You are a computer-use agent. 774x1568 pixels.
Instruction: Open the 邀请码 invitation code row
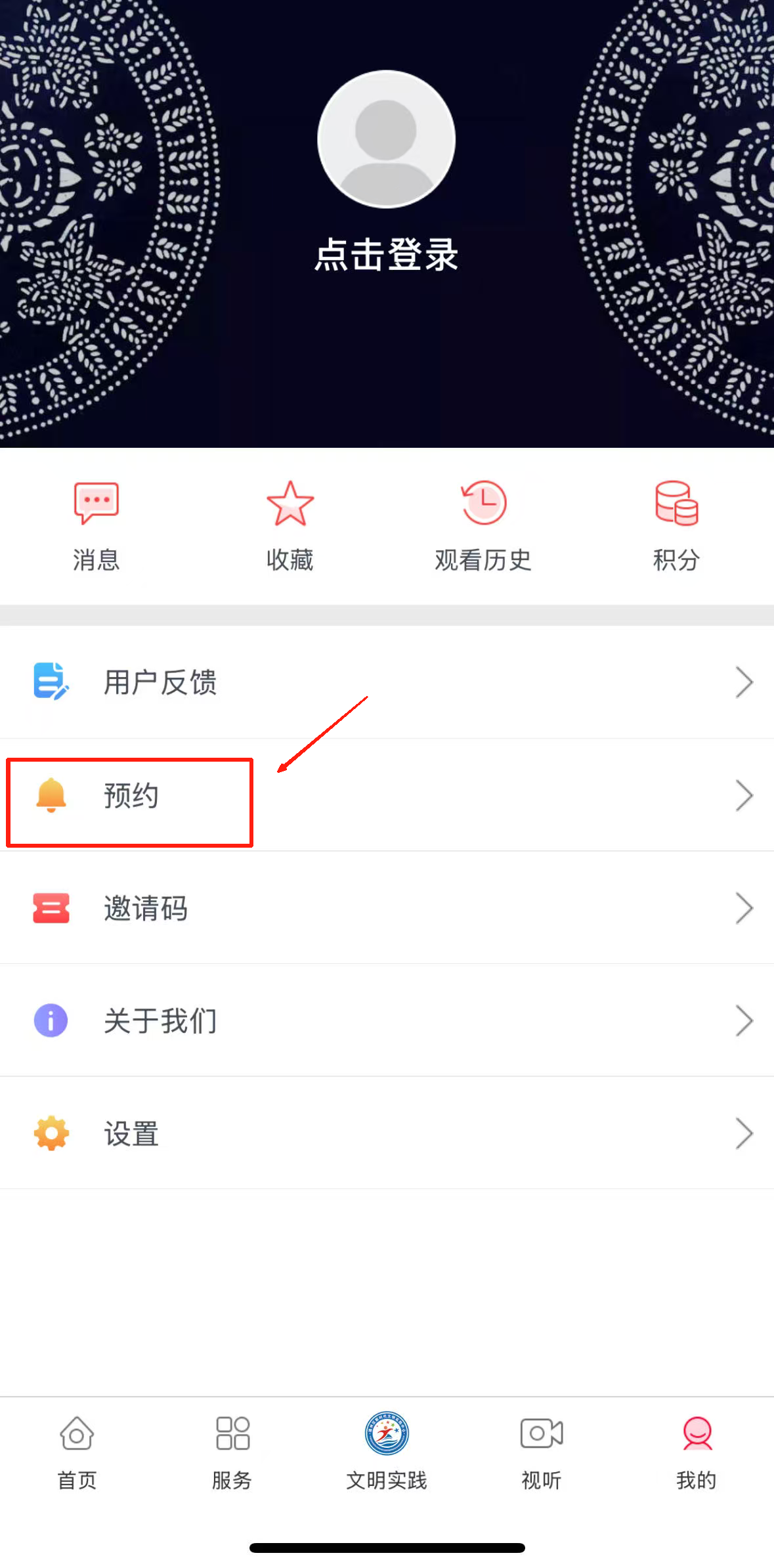(x=387, y=909)
